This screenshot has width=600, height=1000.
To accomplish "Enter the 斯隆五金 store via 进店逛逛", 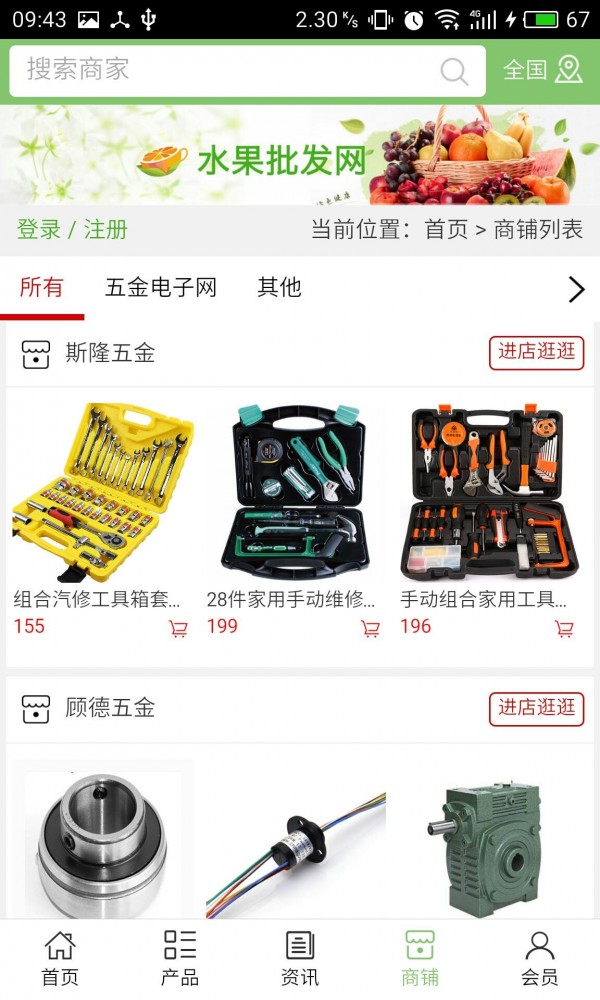I will point(536,353).
